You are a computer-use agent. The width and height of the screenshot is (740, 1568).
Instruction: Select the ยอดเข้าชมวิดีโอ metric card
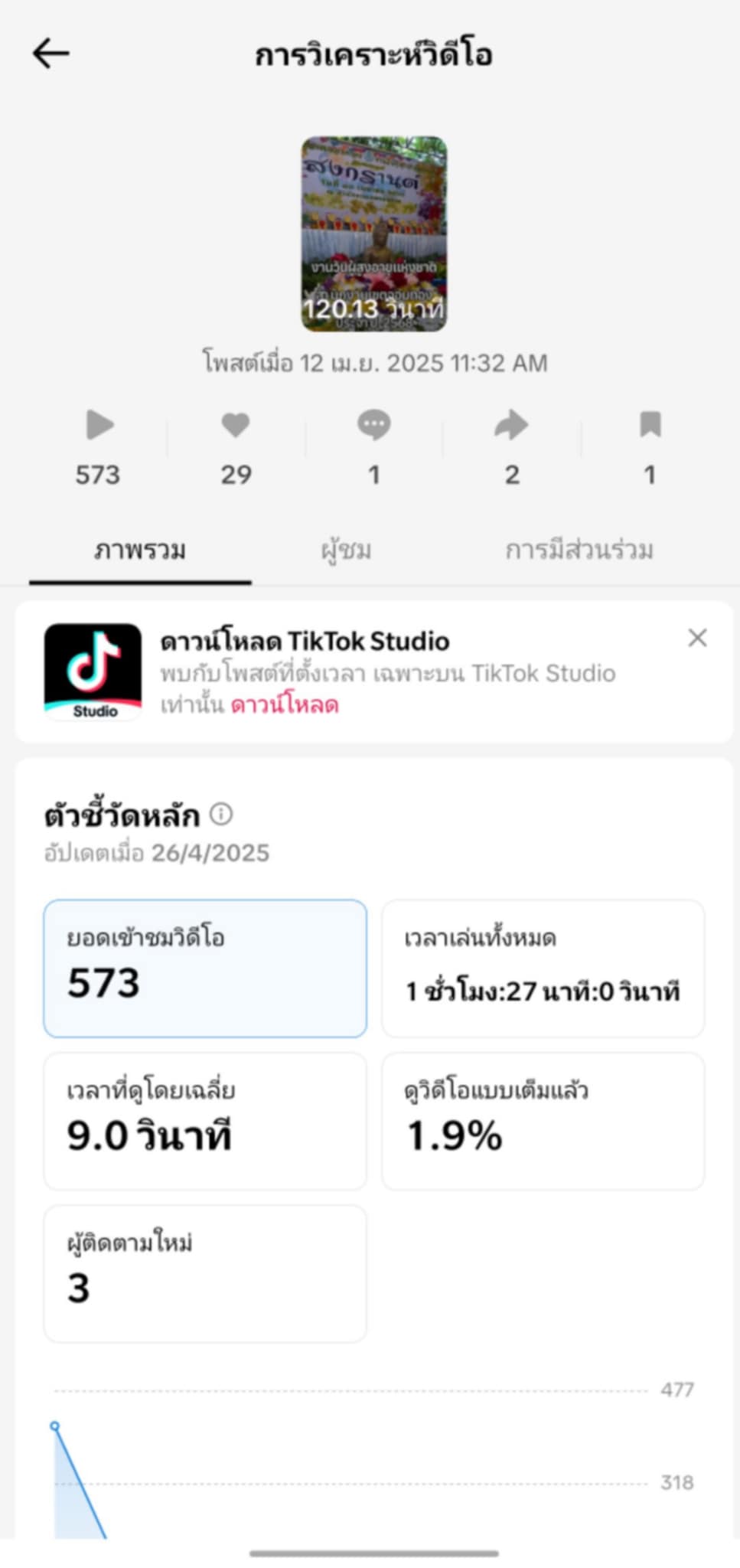[205, 969]
